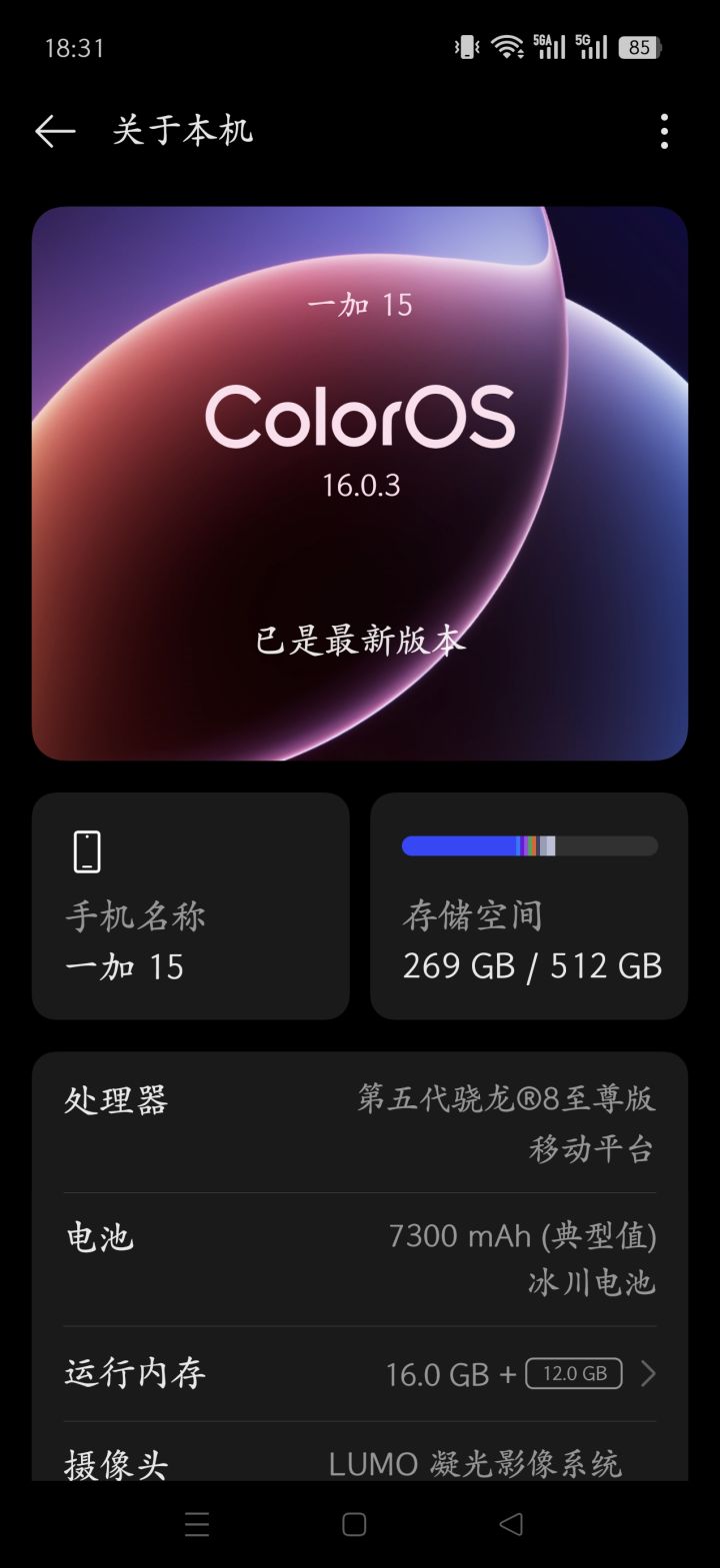This screenshot has height=1568, width=720.
Task: Expand the 运行内存 details with the chevron
Action: 648,1373
